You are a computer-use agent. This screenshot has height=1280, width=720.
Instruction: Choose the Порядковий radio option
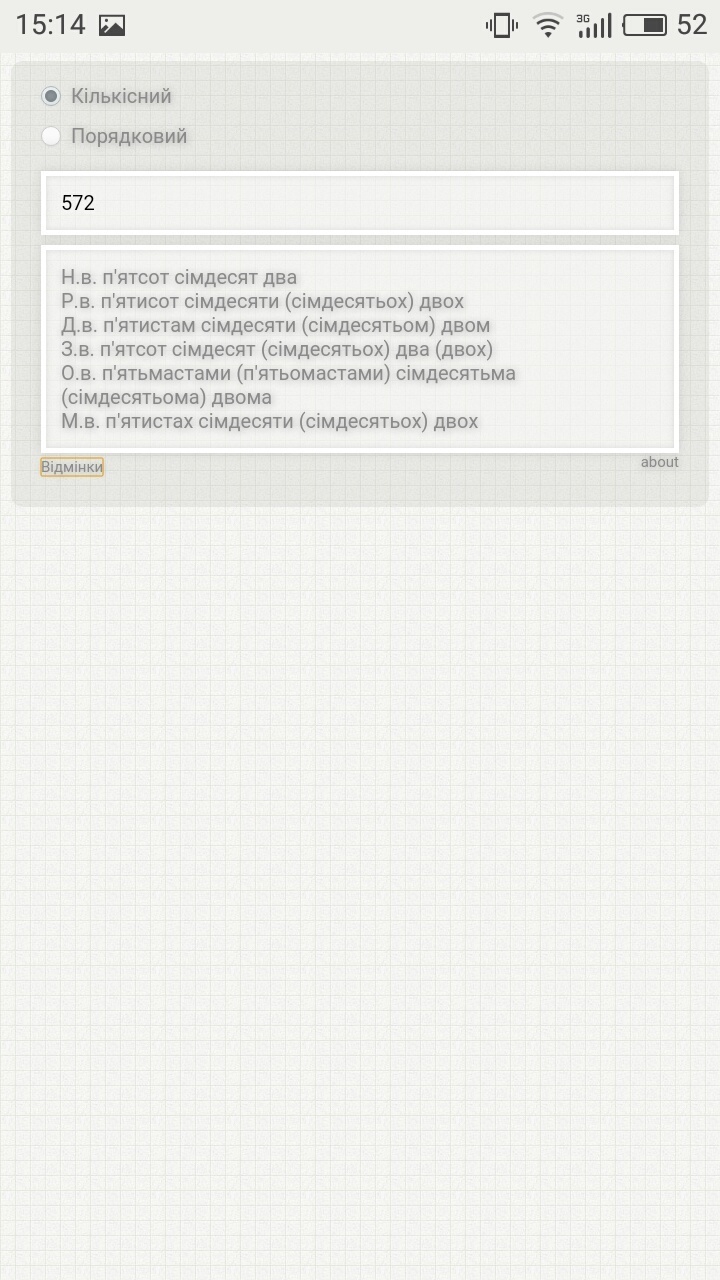[x=51, y=136]
